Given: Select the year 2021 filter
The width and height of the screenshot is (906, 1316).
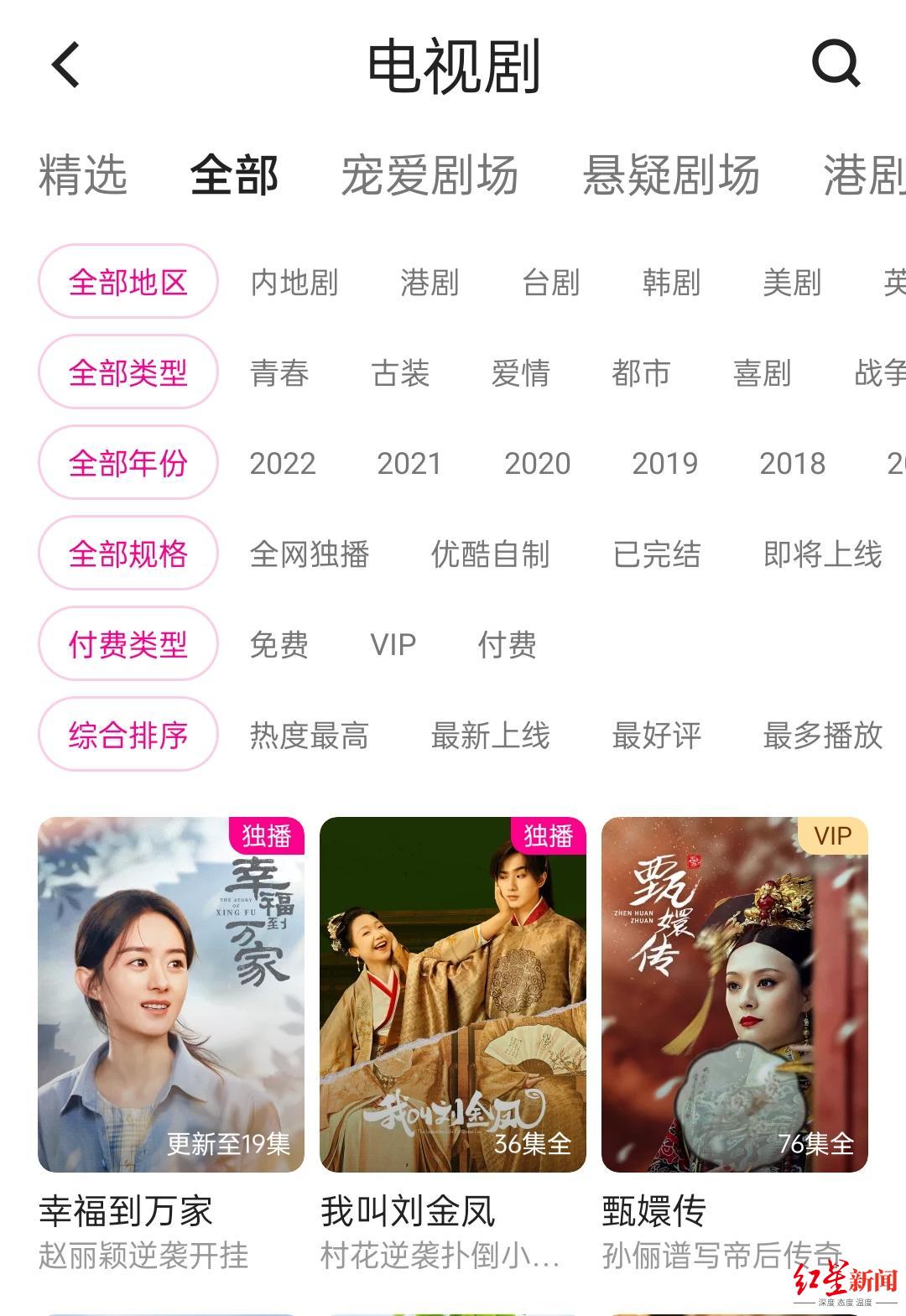Looking at the screenshot, I should 409,464.
